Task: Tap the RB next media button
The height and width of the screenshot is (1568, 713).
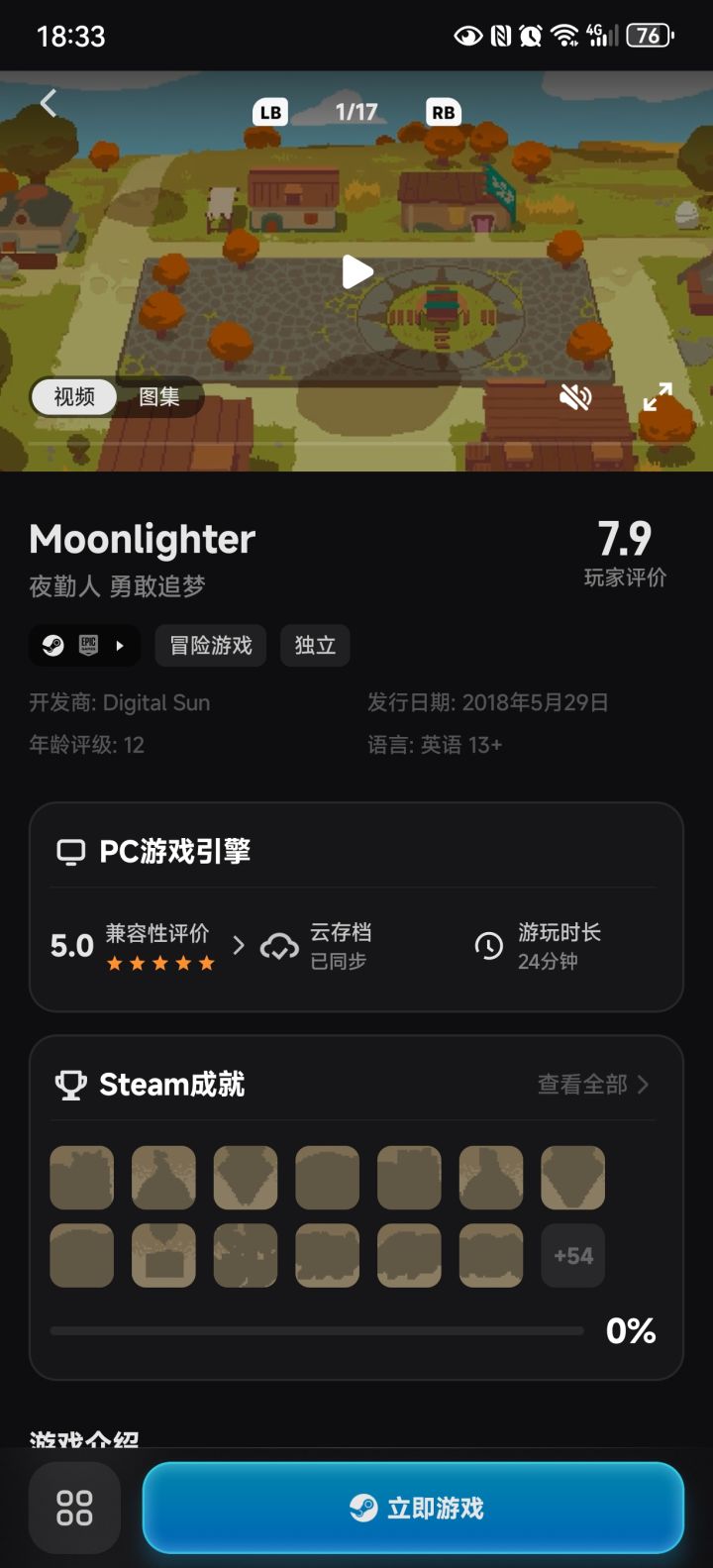Action: click(444, 113)
